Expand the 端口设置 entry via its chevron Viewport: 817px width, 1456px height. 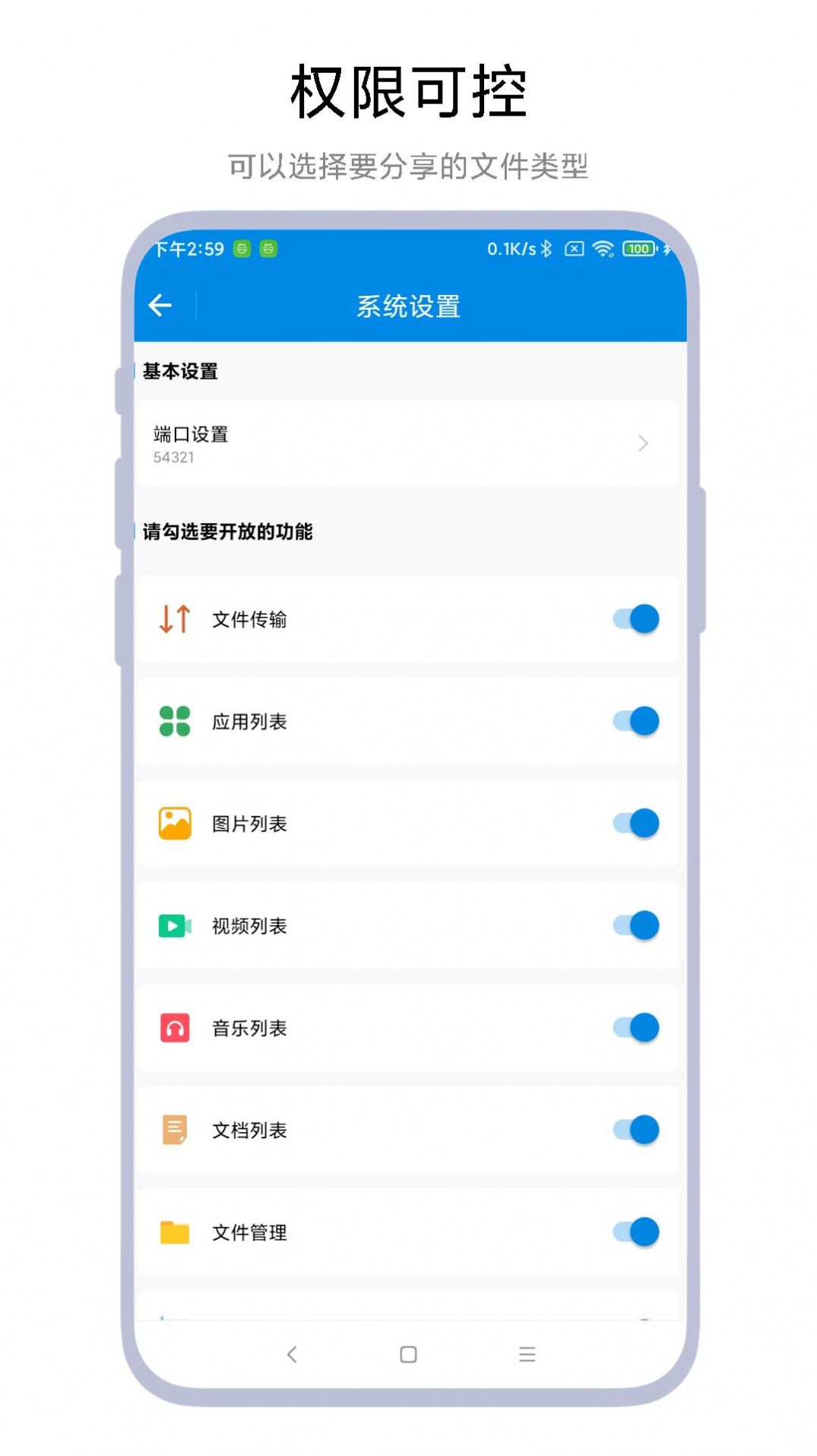tap(642, 443)
